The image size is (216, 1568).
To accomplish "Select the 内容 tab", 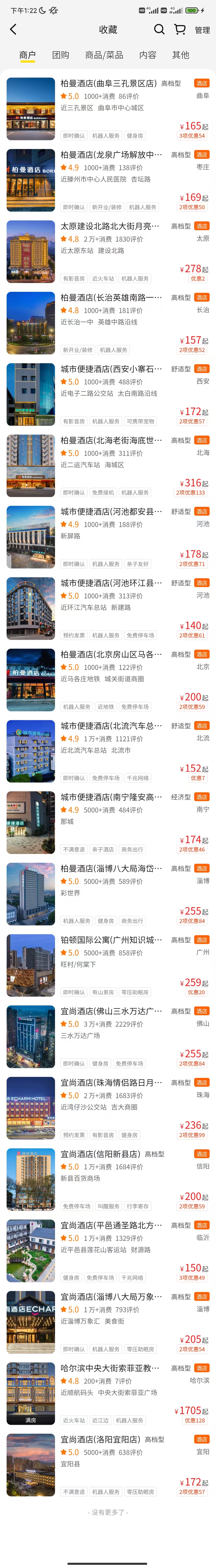I will tap(148, 55).
